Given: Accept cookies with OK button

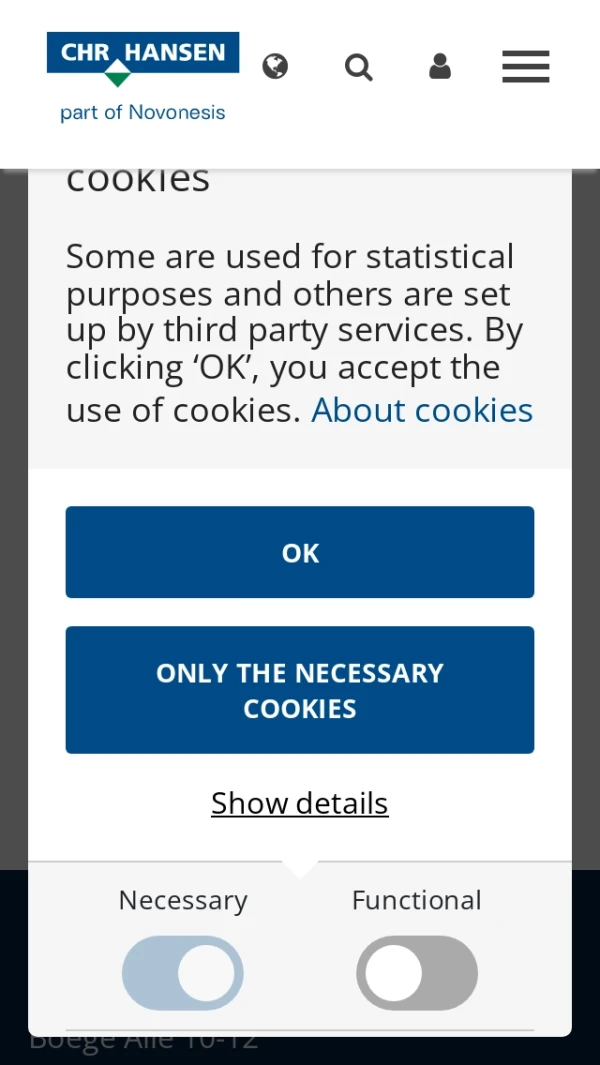Looking at the screenshot, I should click(300, 552).
